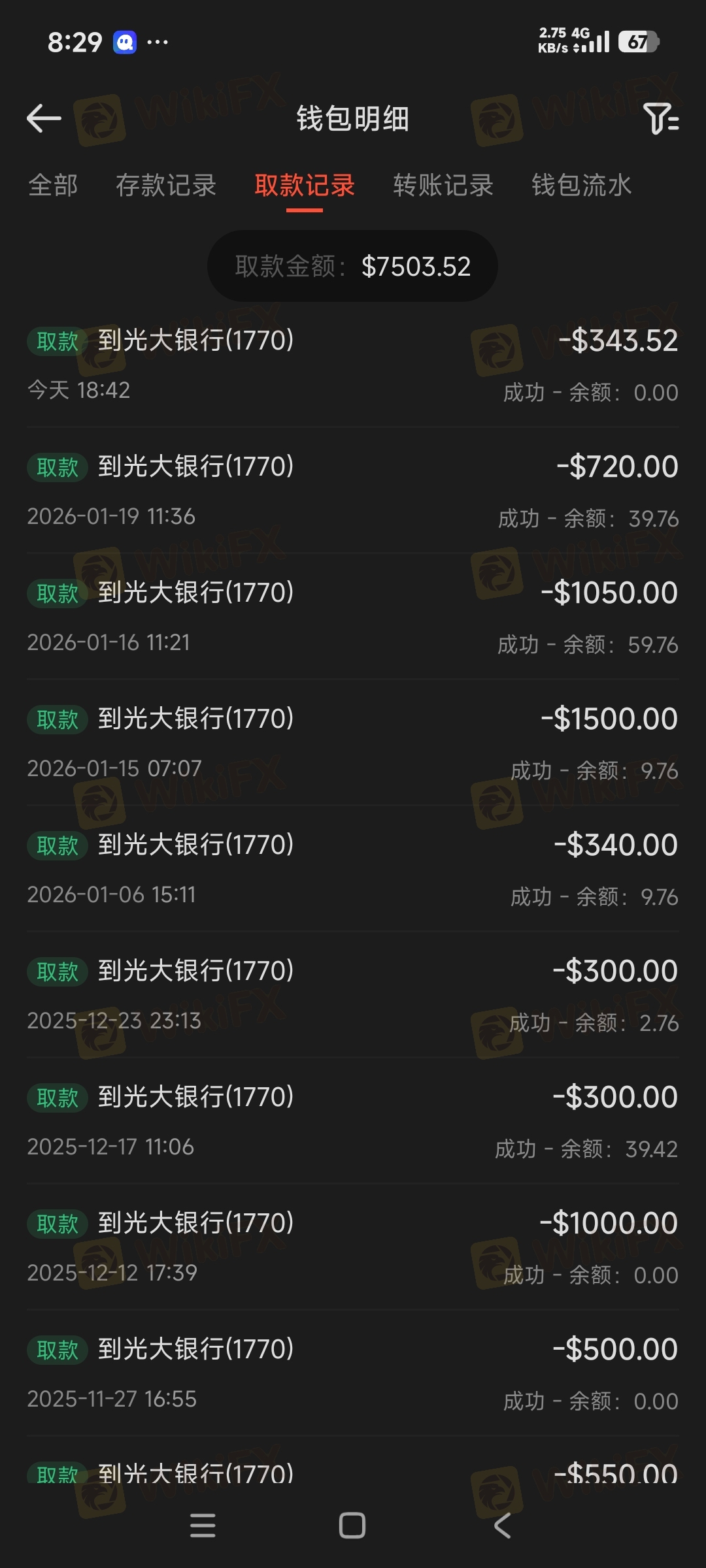View details of the -$1500.00 withdrawal
Image resolution: width=706 pixels, height=1568 pixels.
[353, 743]
